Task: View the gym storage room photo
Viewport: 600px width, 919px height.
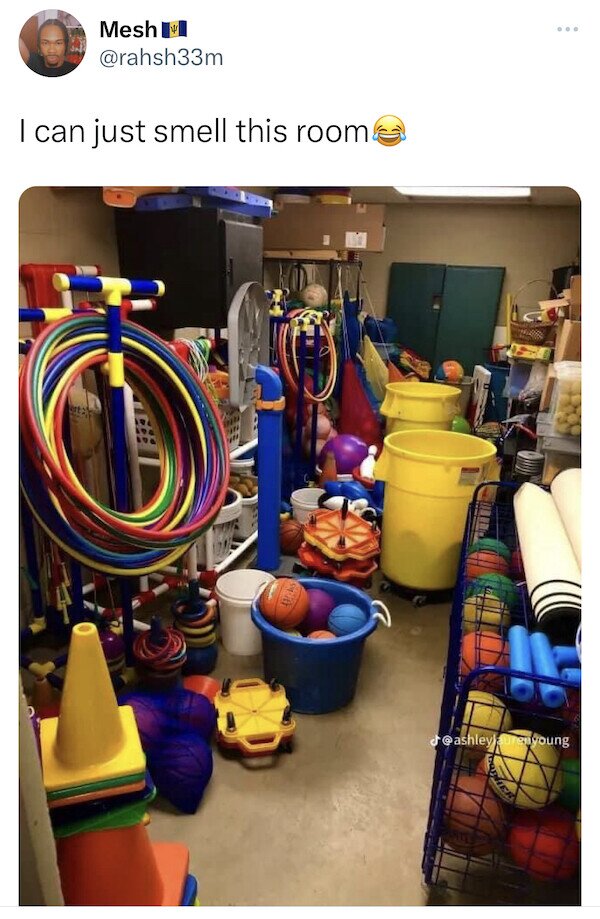Action: pyautogui.click(x=300, y=545)
